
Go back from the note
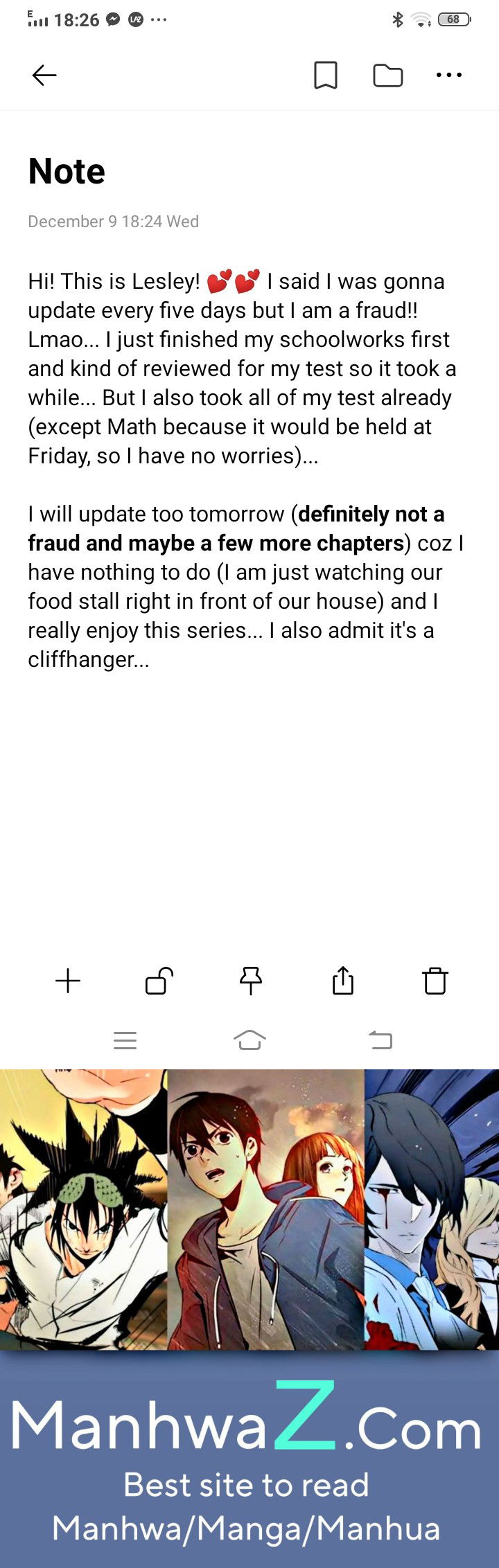[x=44, y=75]
